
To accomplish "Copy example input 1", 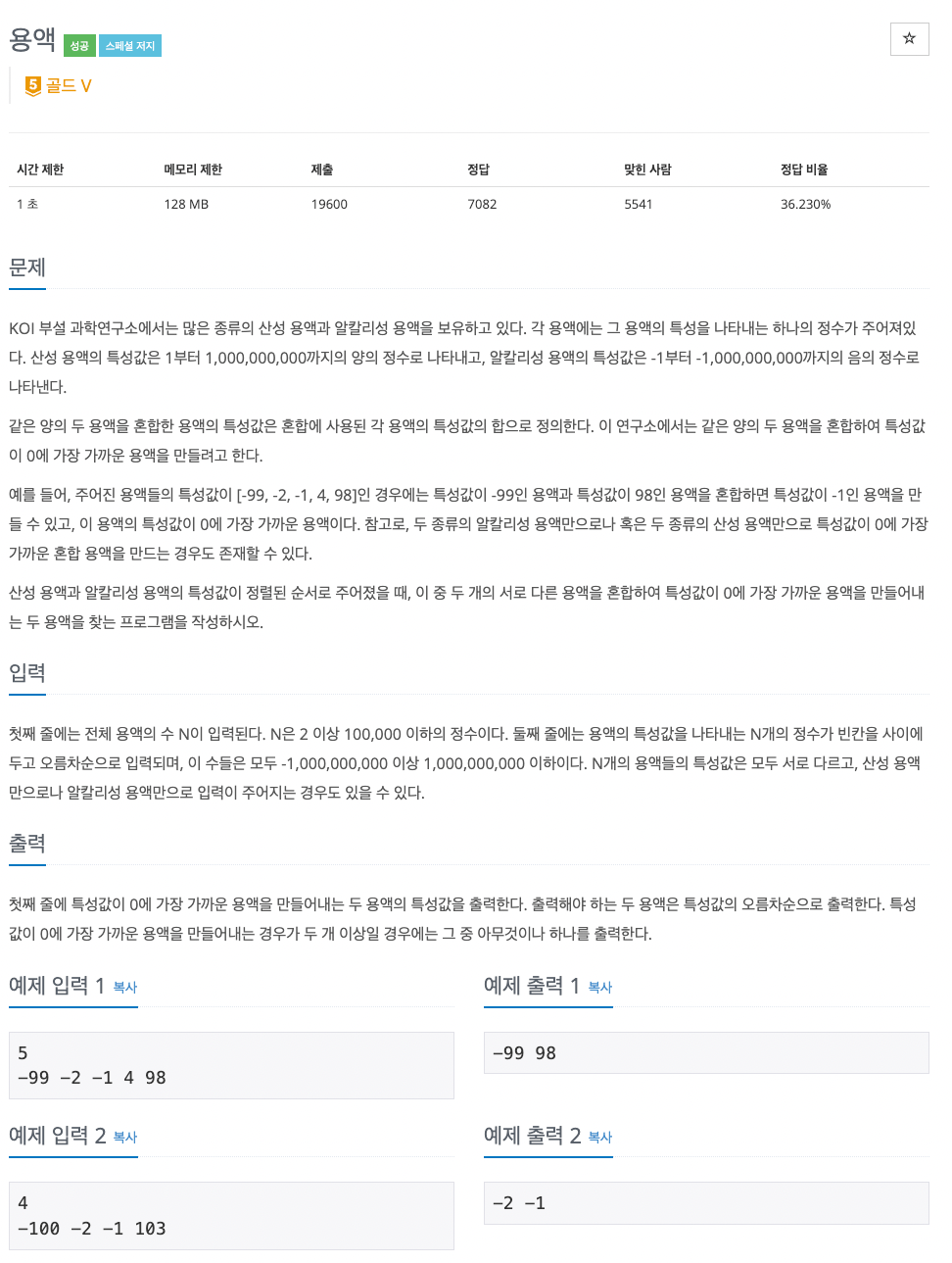I will point(125,988).
